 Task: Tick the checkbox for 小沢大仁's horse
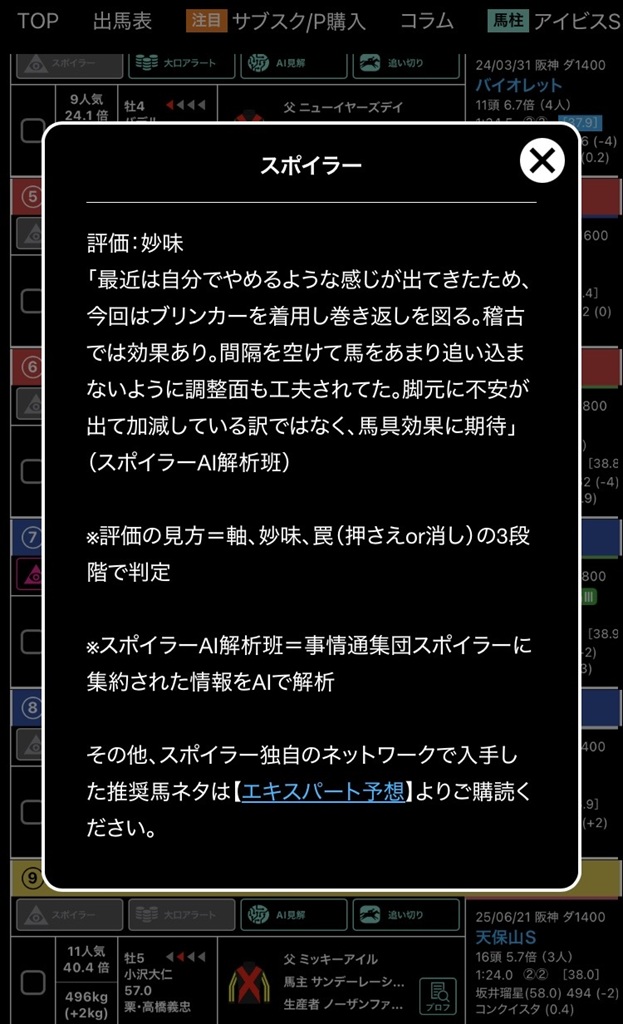point(33,982)
